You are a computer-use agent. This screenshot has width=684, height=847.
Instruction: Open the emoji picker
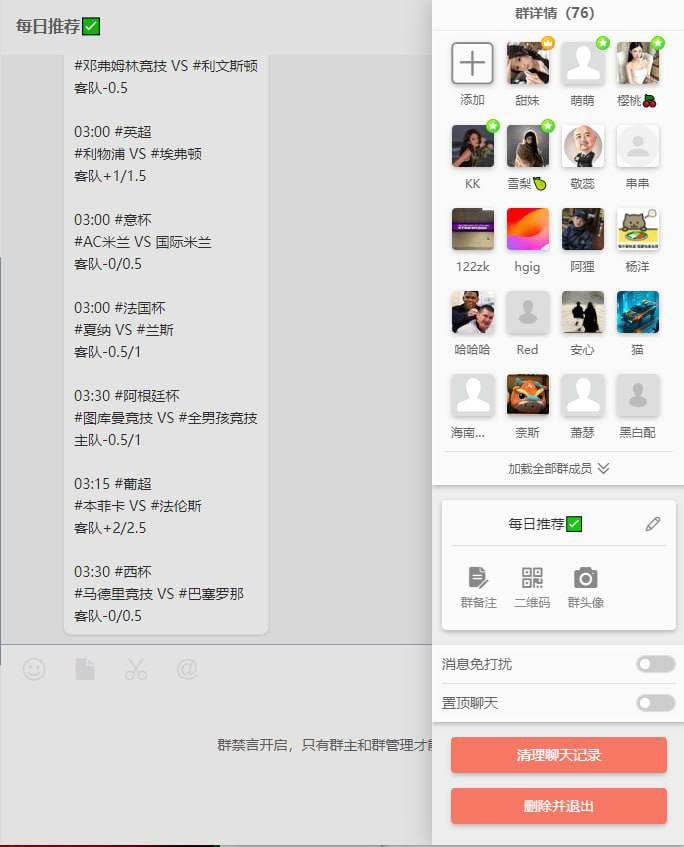pos(34,669)
